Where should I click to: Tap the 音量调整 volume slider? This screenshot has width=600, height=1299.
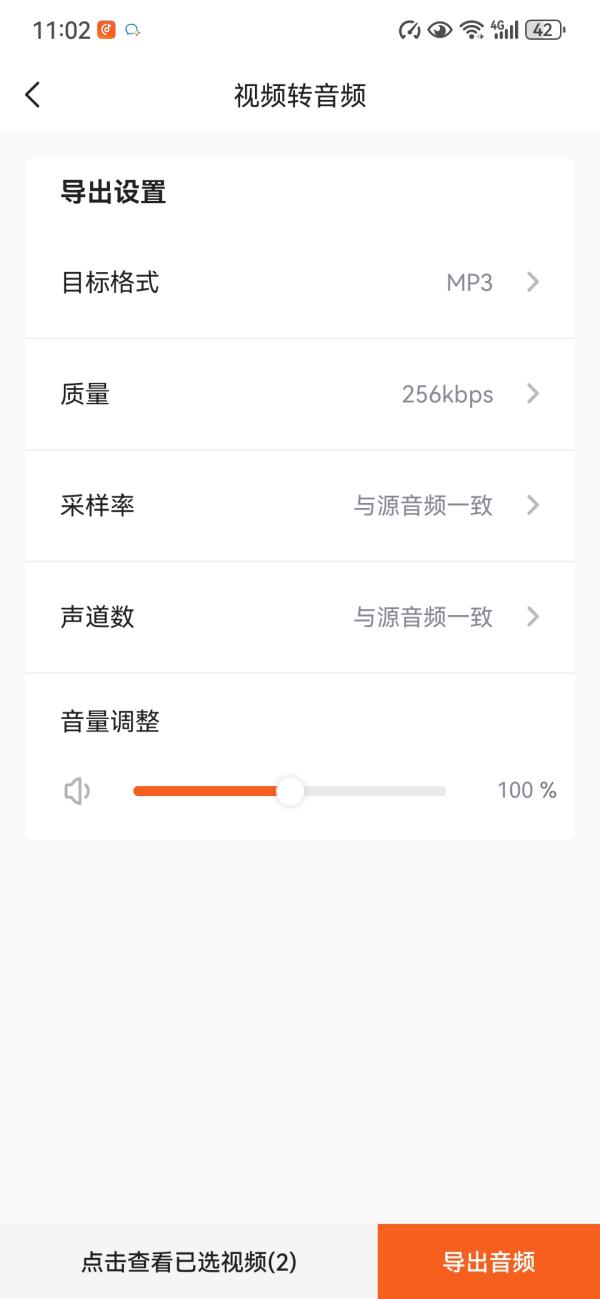[289, 791]
